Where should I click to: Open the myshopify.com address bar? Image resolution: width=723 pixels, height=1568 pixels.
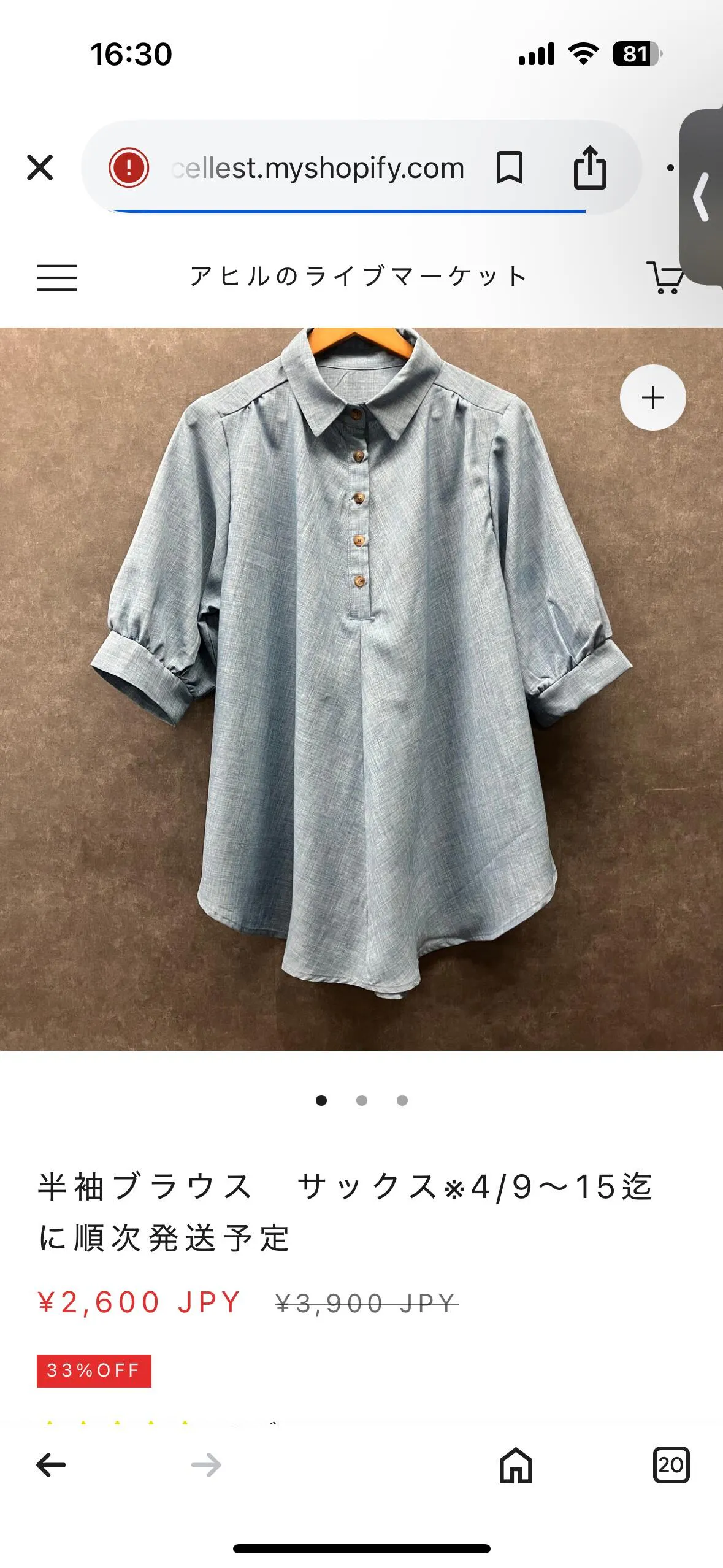[x=318, y=167]
